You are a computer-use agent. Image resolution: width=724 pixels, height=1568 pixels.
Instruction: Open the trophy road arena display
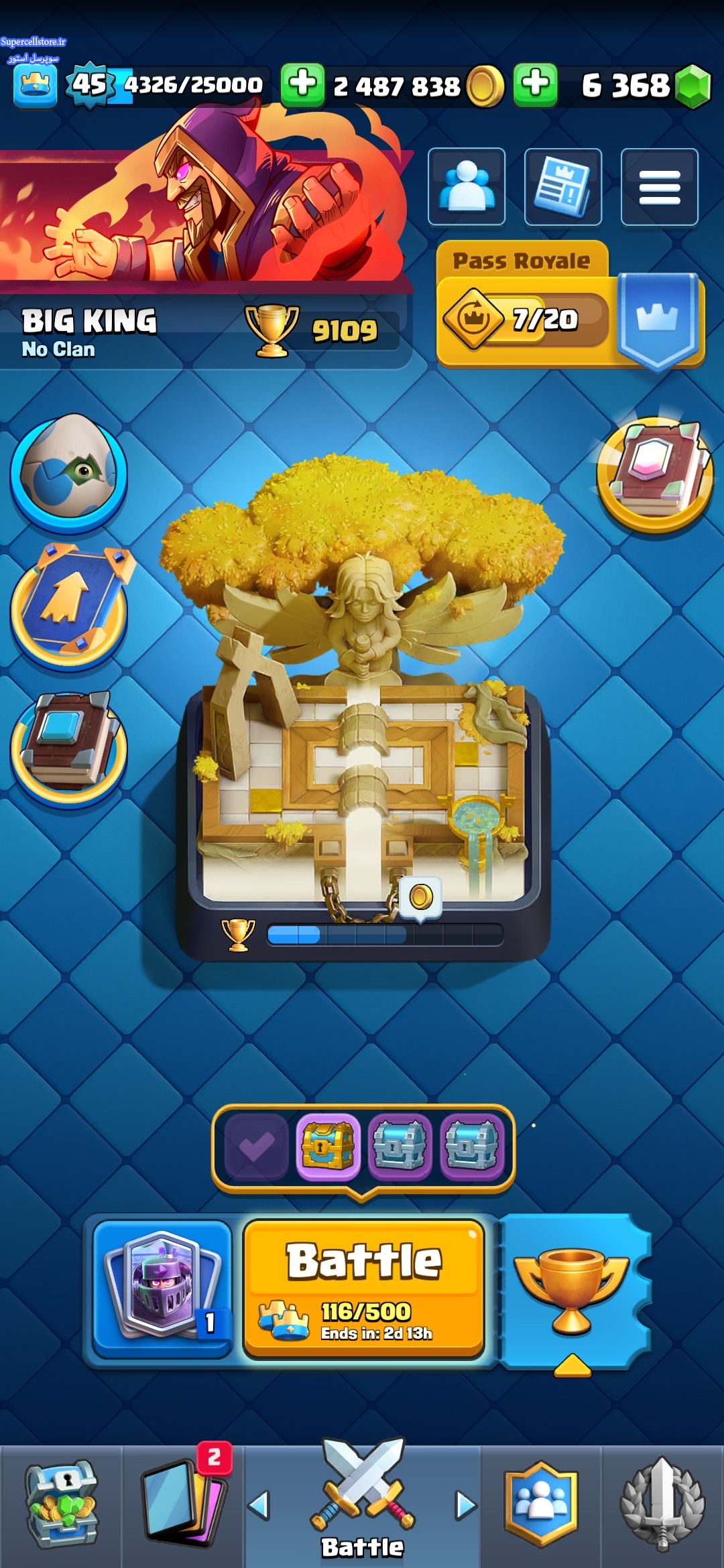tap(363, 710)
